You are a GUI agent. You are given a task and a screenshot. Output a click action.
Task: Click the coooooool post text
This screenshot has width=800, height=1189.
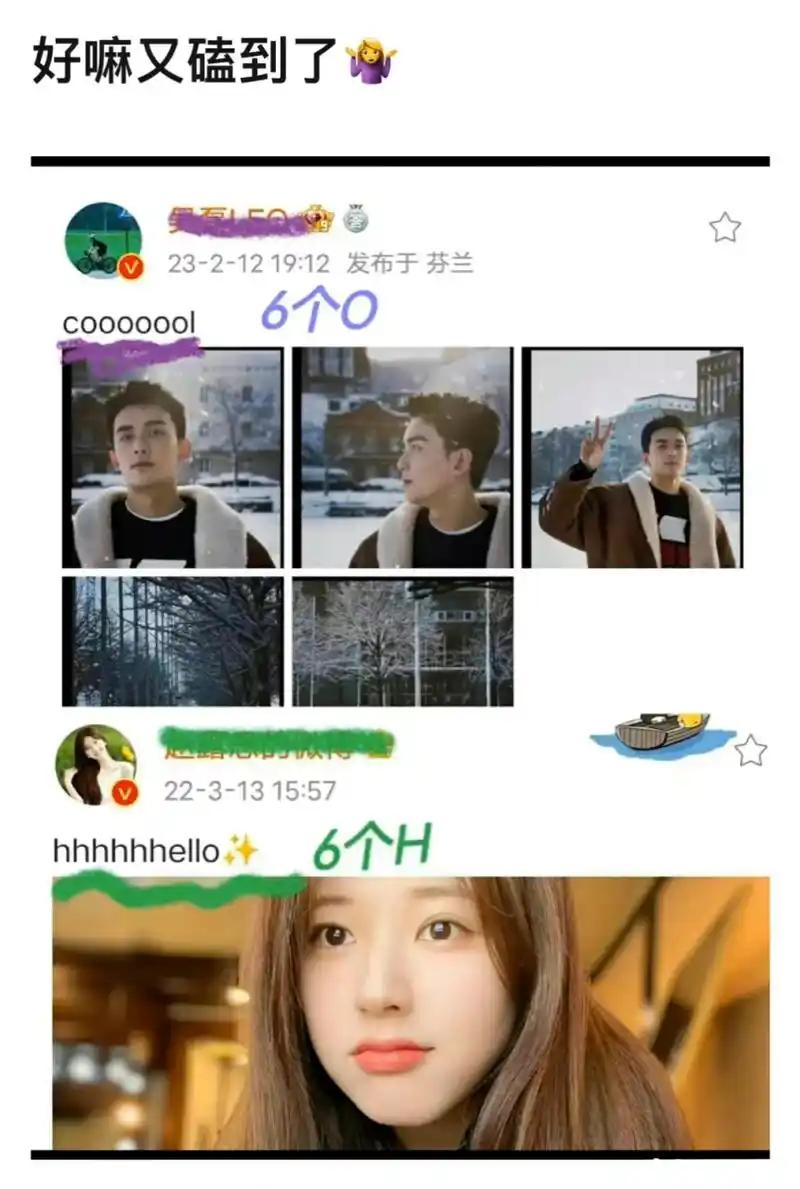click(128, 323)
